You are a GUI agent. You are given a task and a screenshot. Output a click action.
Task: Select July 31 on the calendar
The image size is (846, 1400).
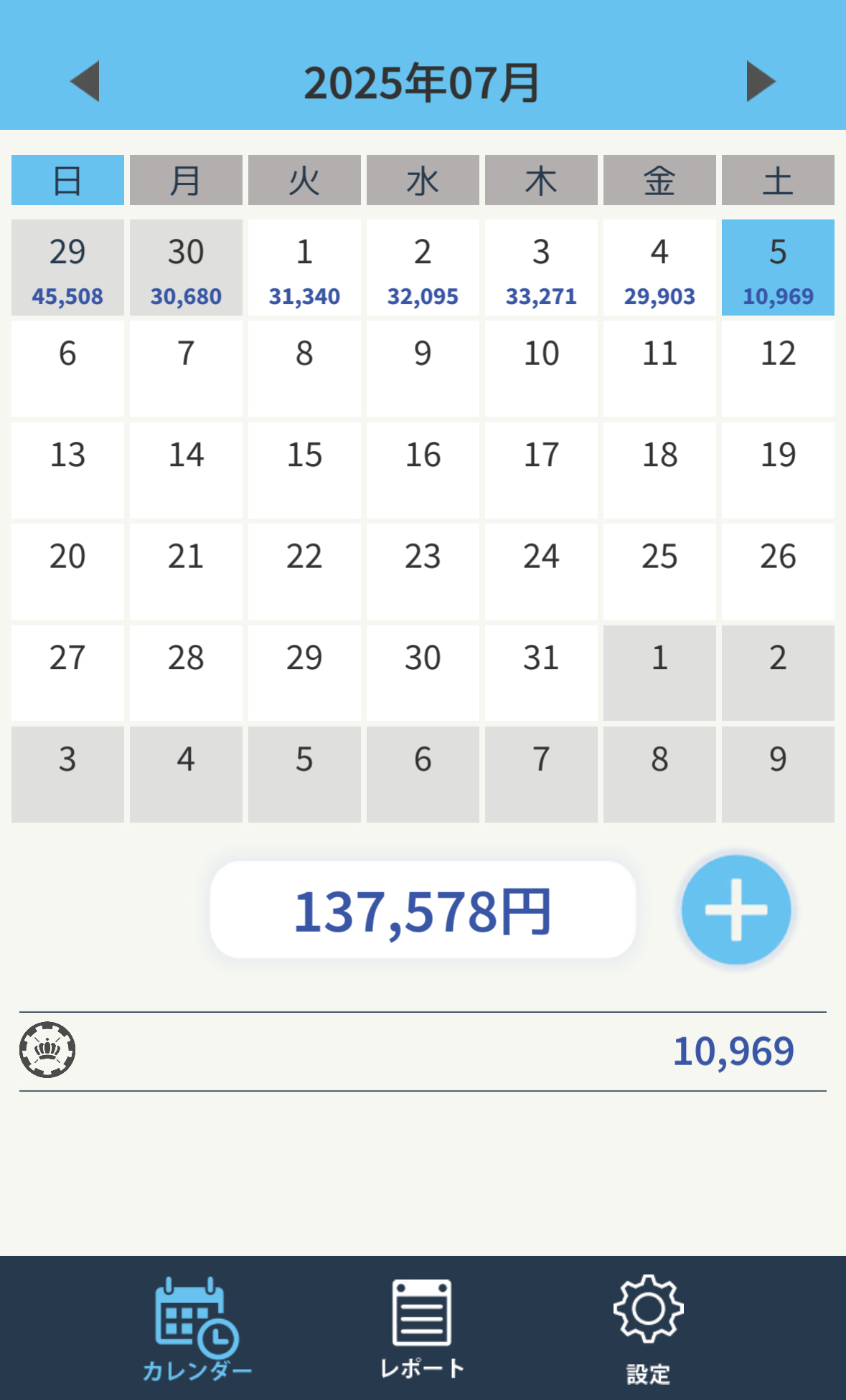(x=541, y=673)
